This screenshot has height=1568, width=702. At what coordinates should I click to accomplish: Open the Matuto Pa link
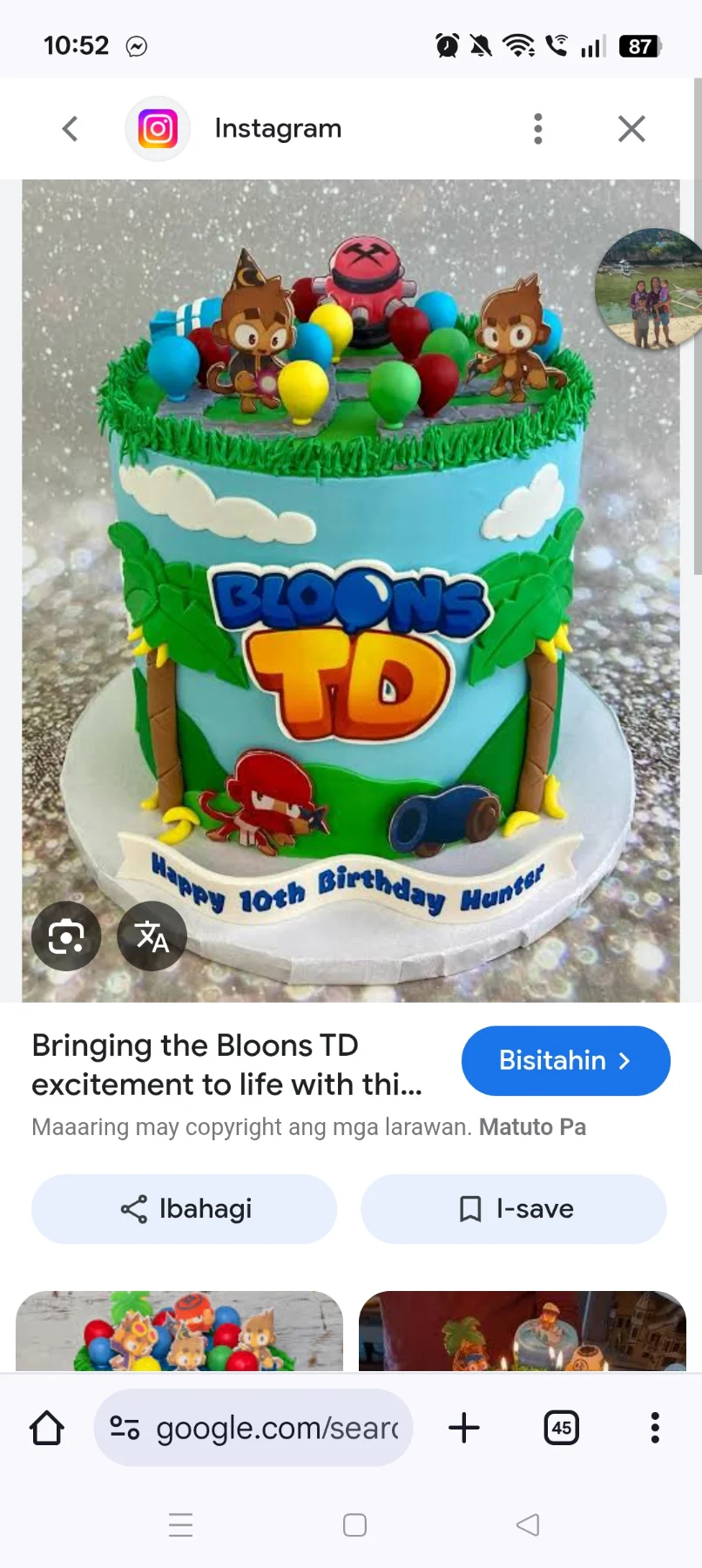coord(532,1127)
